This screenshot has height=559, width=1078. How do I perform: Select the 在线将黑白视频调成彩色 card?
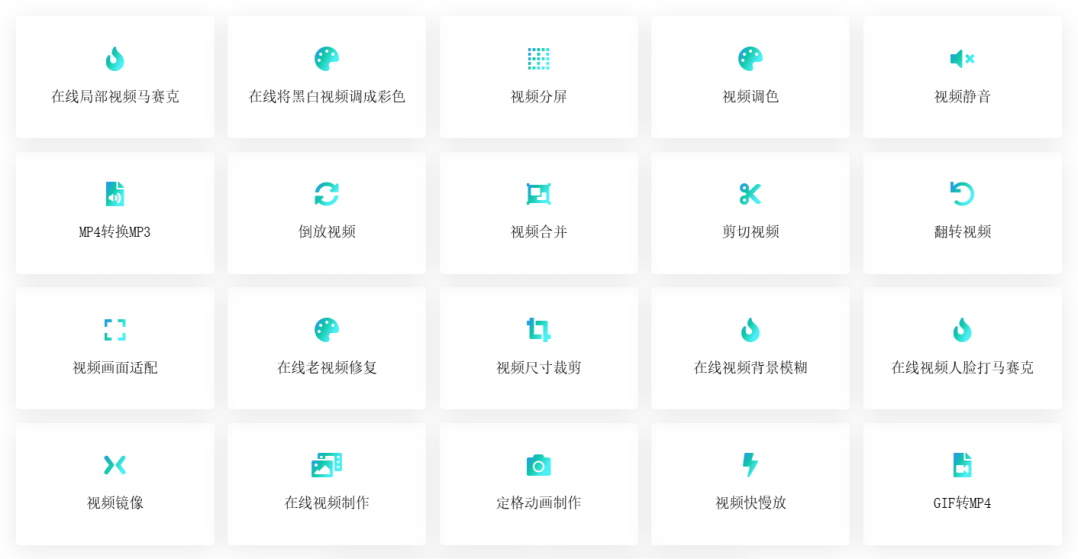point(327,77)
